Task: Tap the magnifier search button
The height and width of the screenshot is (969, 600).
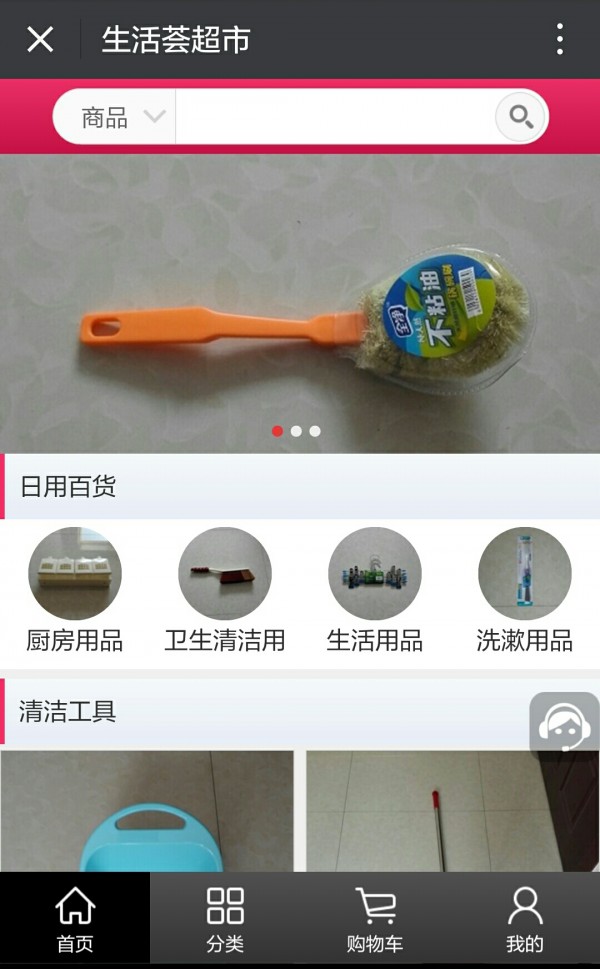Action: 521,118
